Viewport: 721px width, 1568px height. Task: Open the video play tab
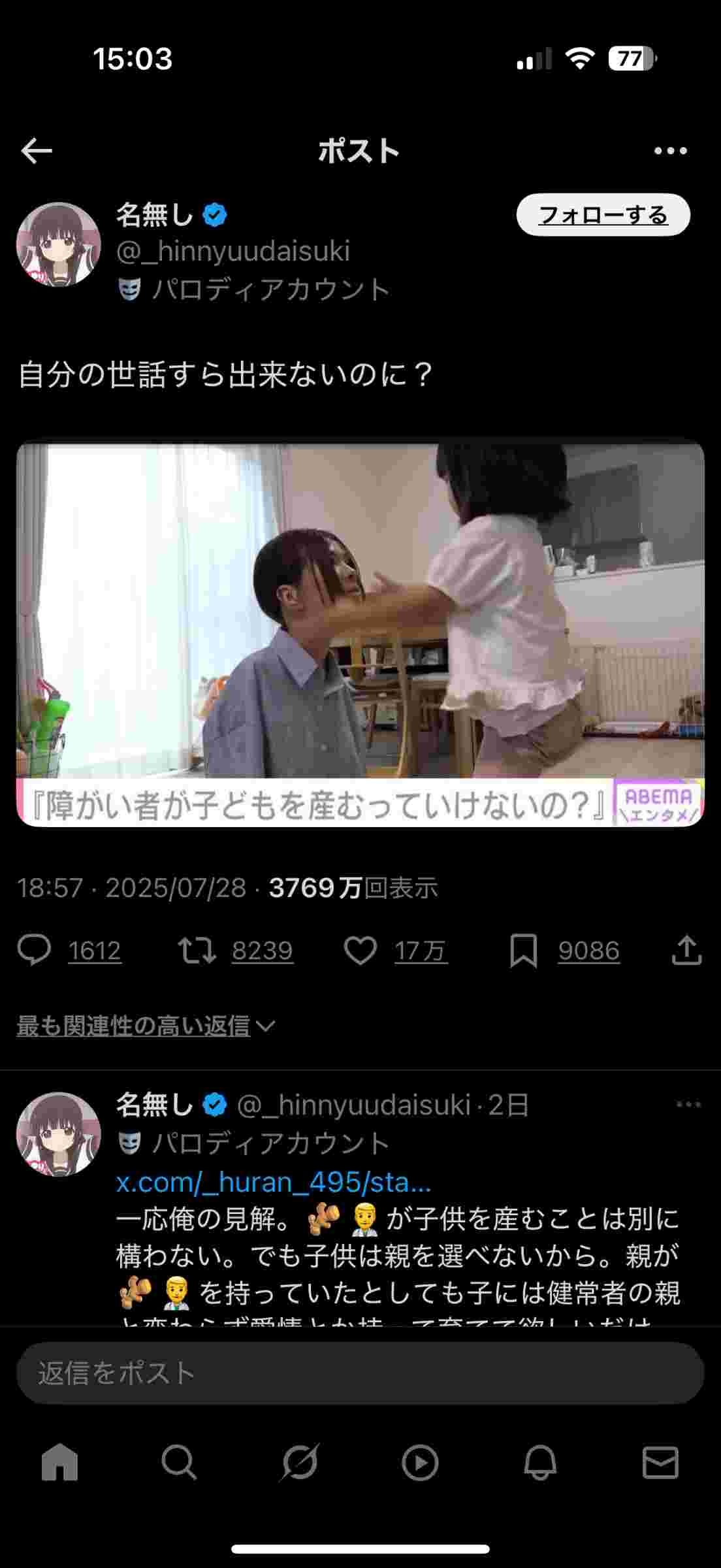tap(420, 1462)
